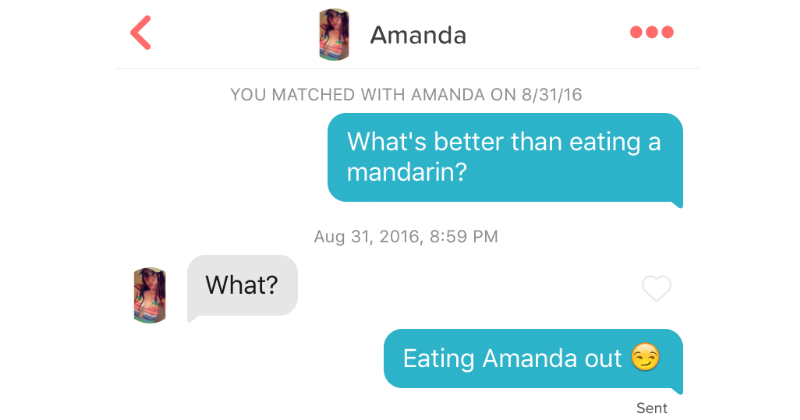This screenshot has width=800, height=420.
Task: Open the three-dot options menu
Action: coord(651,33)
